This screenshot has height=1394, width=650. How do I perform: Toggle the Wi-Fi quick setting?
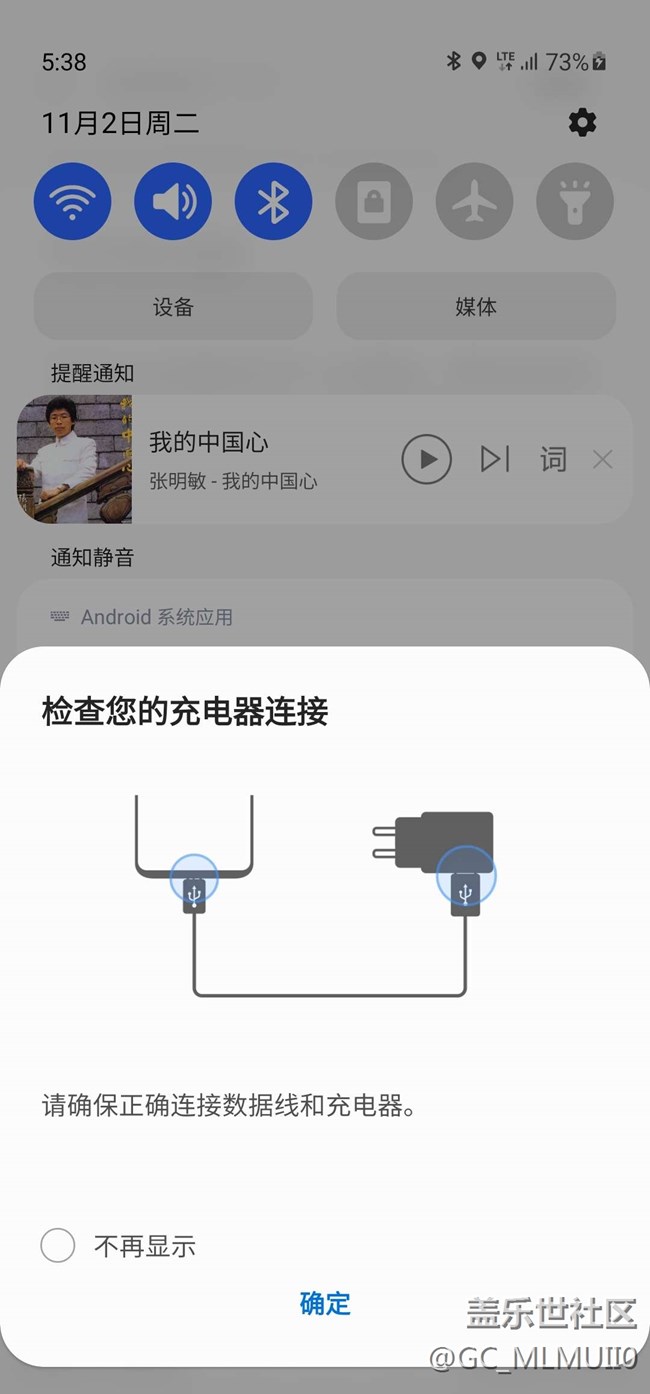pos(72,202)
